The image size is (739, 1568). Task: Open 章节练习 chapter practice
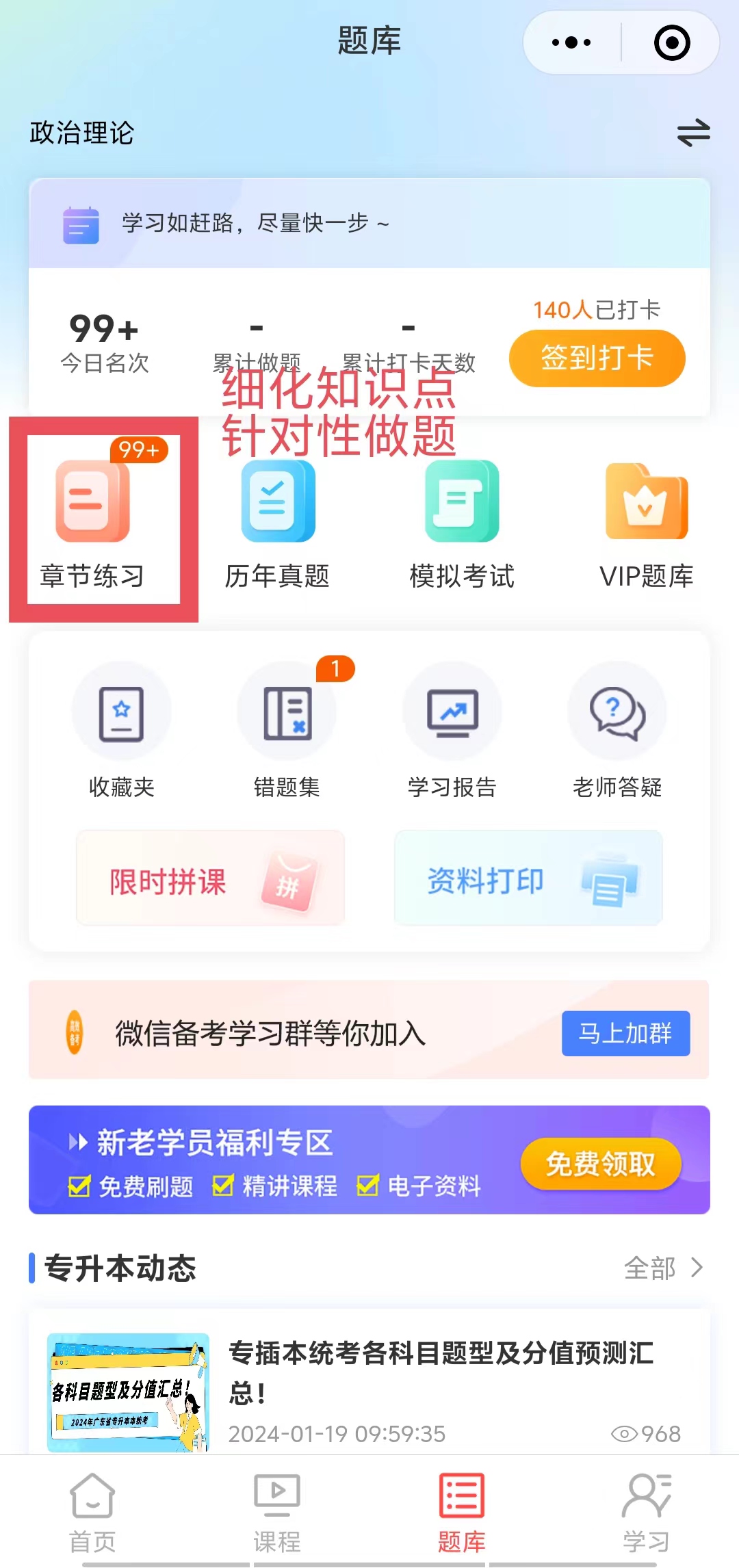[x=93, y=520]
